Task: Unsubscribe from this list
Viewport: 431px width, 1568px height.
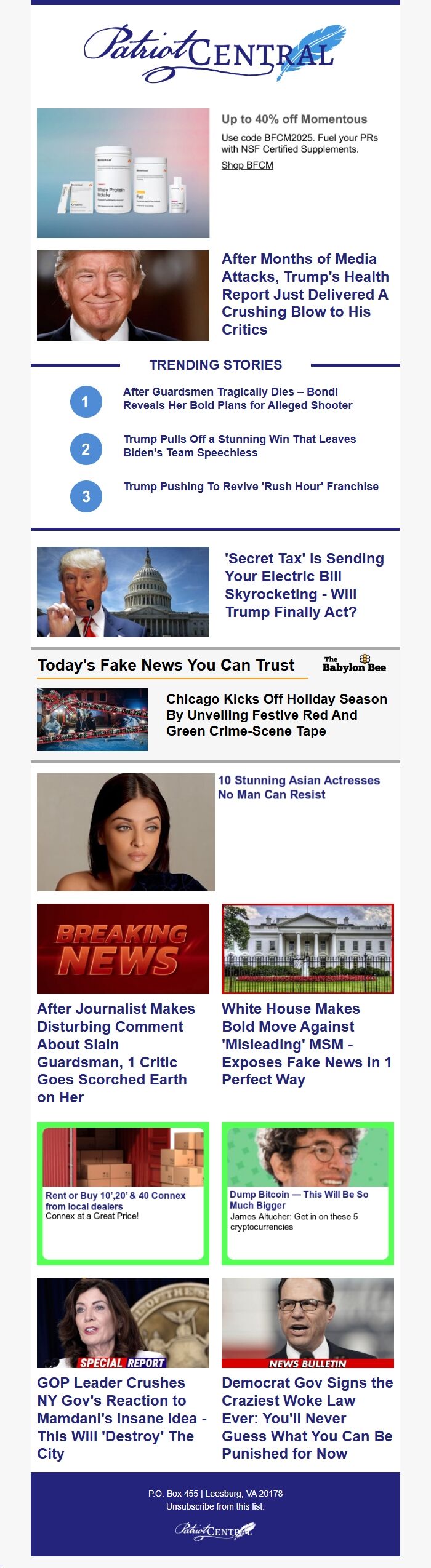Action: click(x=215, y=1506)
